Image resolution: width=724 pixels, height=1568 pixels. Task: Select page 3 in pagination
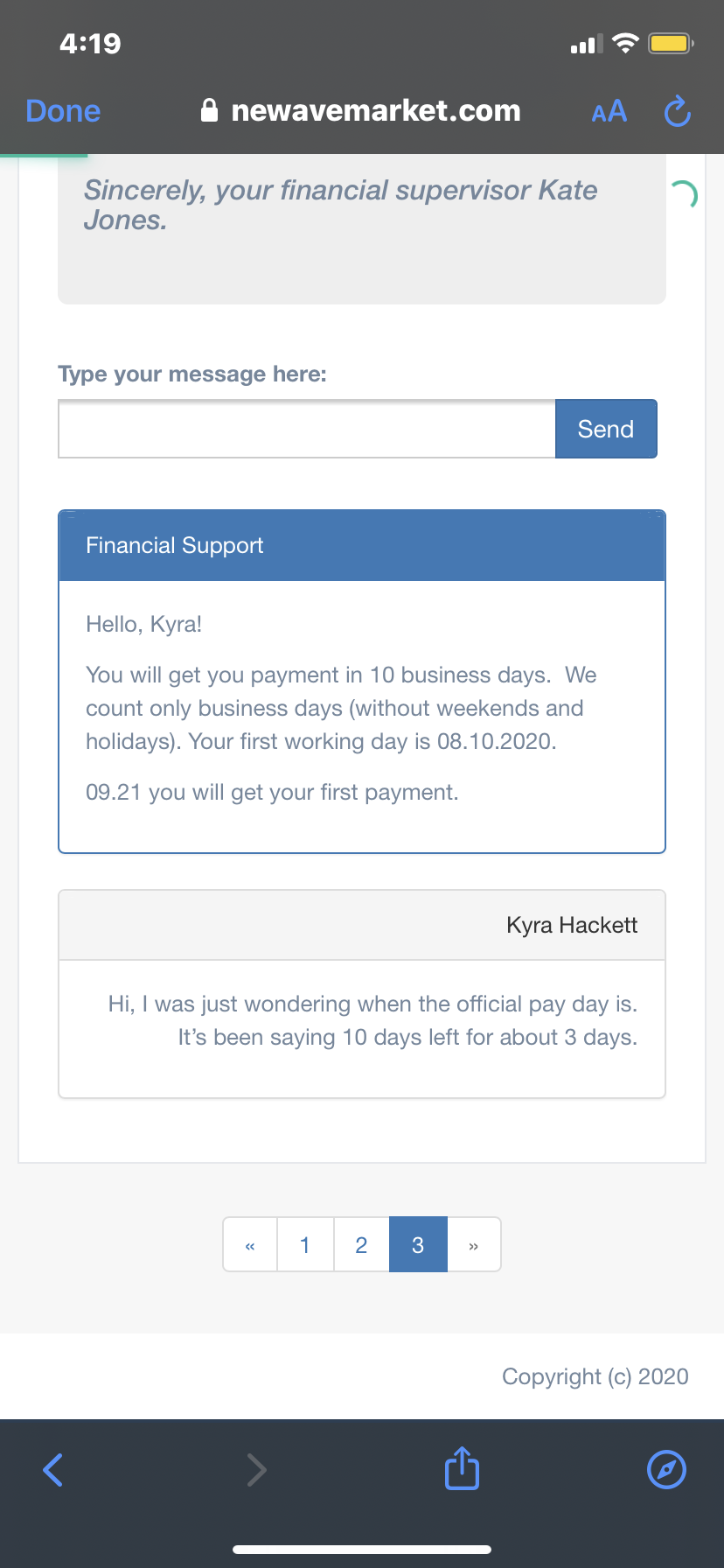[418, 1244]
